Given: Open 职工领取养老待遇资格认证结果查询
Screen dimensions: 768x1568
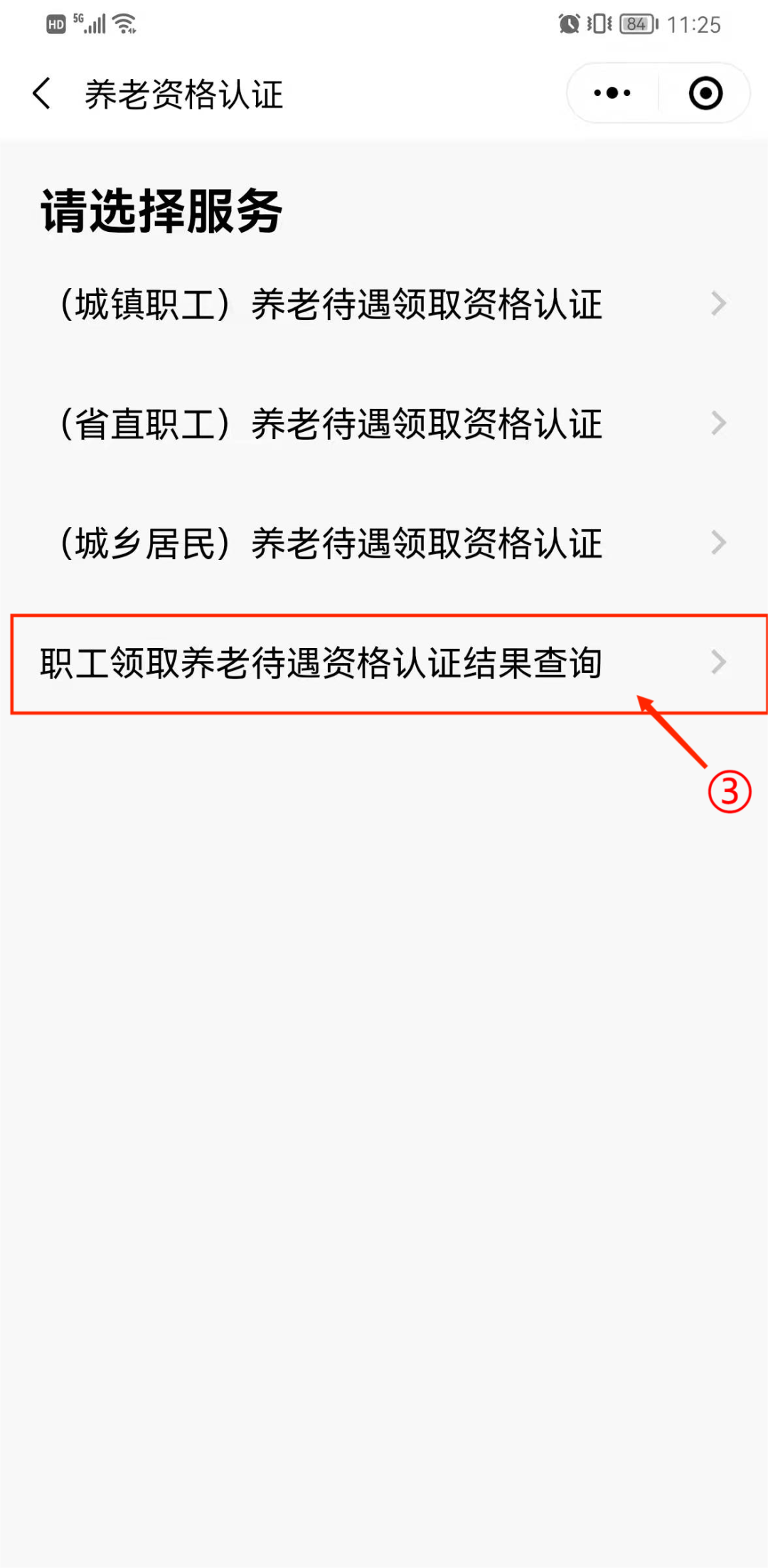Looking at the screenshot, I should pyautogui.click(x=384, y=663).
